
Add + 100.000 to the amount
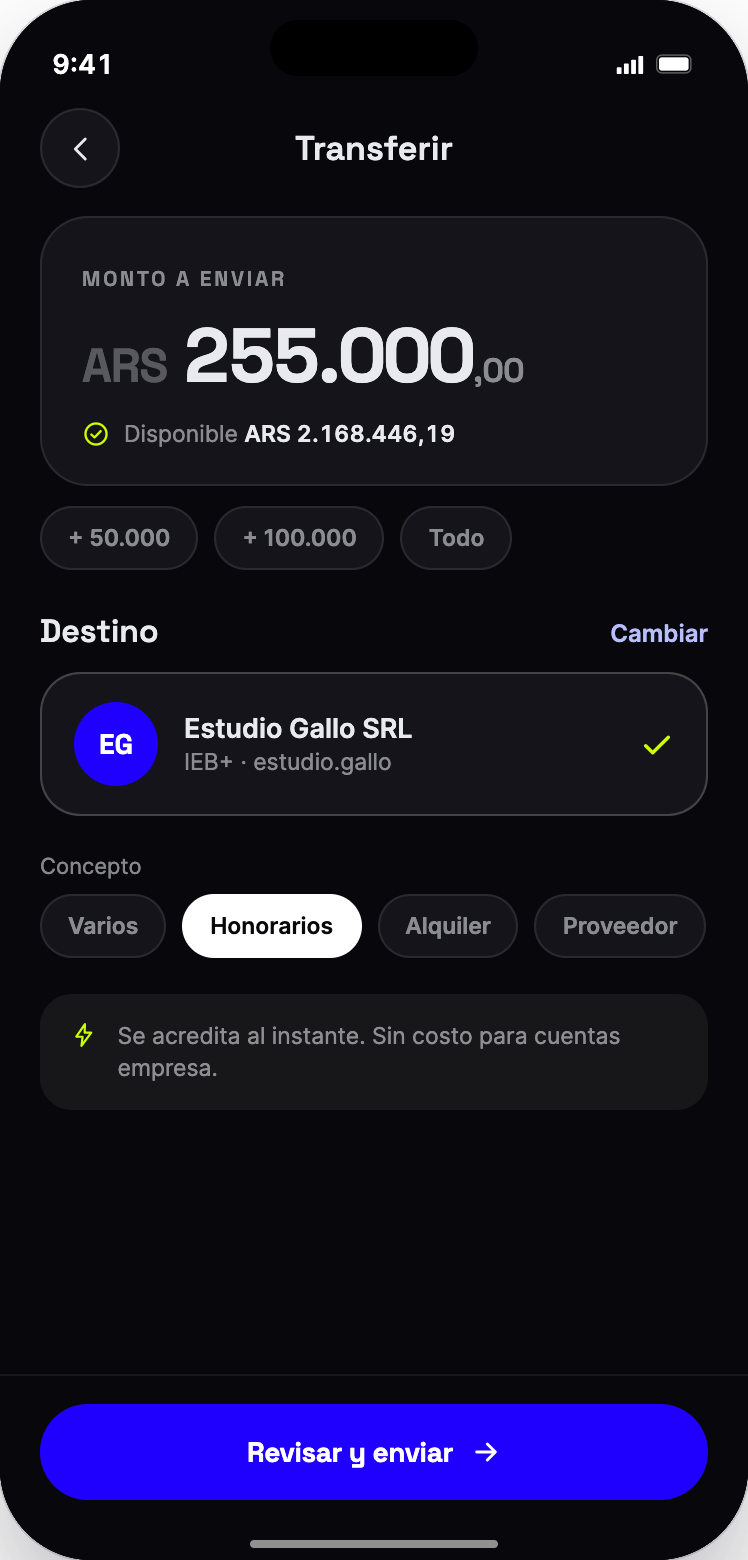(x=299, y=538)
